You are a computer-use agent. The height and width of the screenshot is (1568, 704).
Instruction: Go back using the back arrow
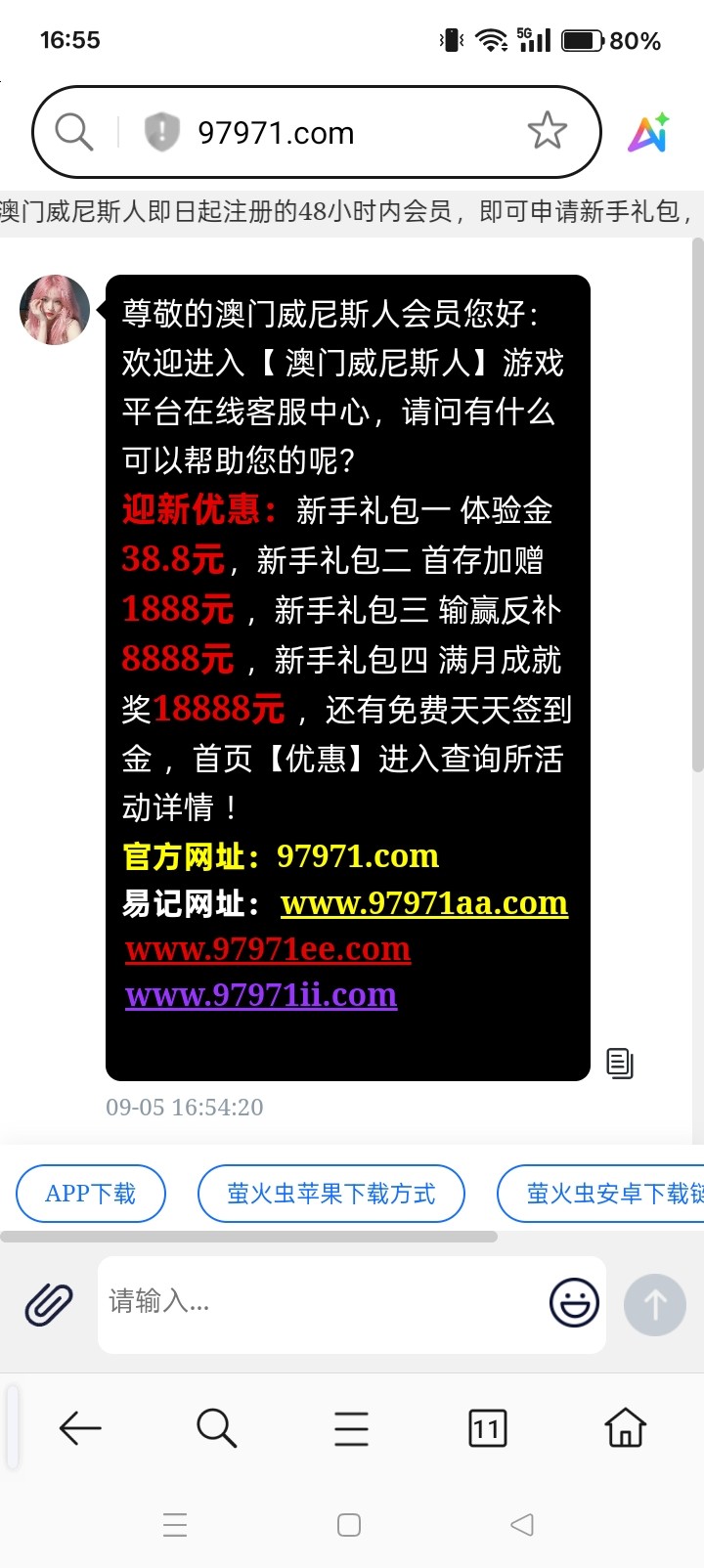tap(80, 1427)
